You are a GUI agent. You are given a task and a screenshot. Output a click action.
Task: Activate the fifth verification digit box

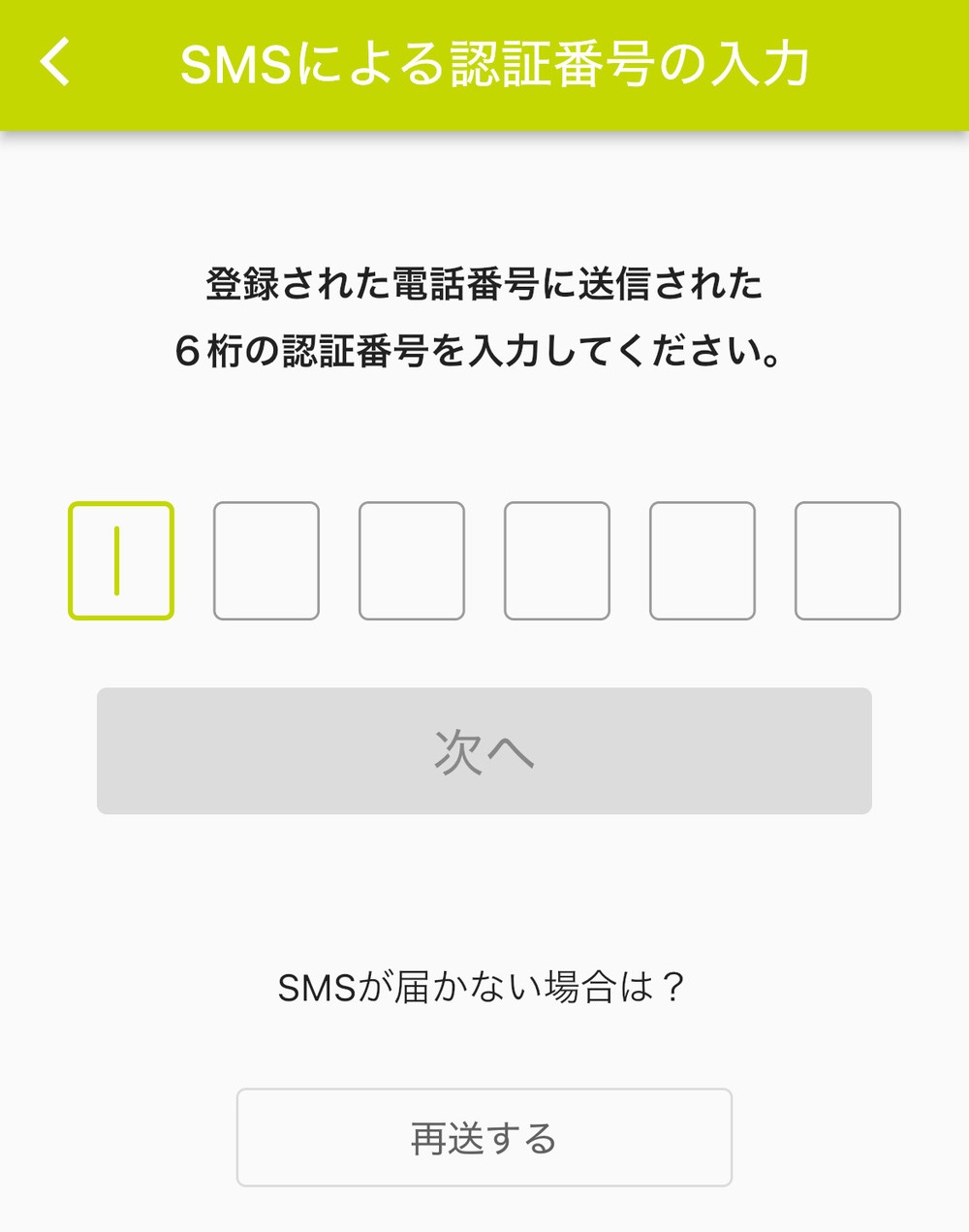click(x=703, y=561)
